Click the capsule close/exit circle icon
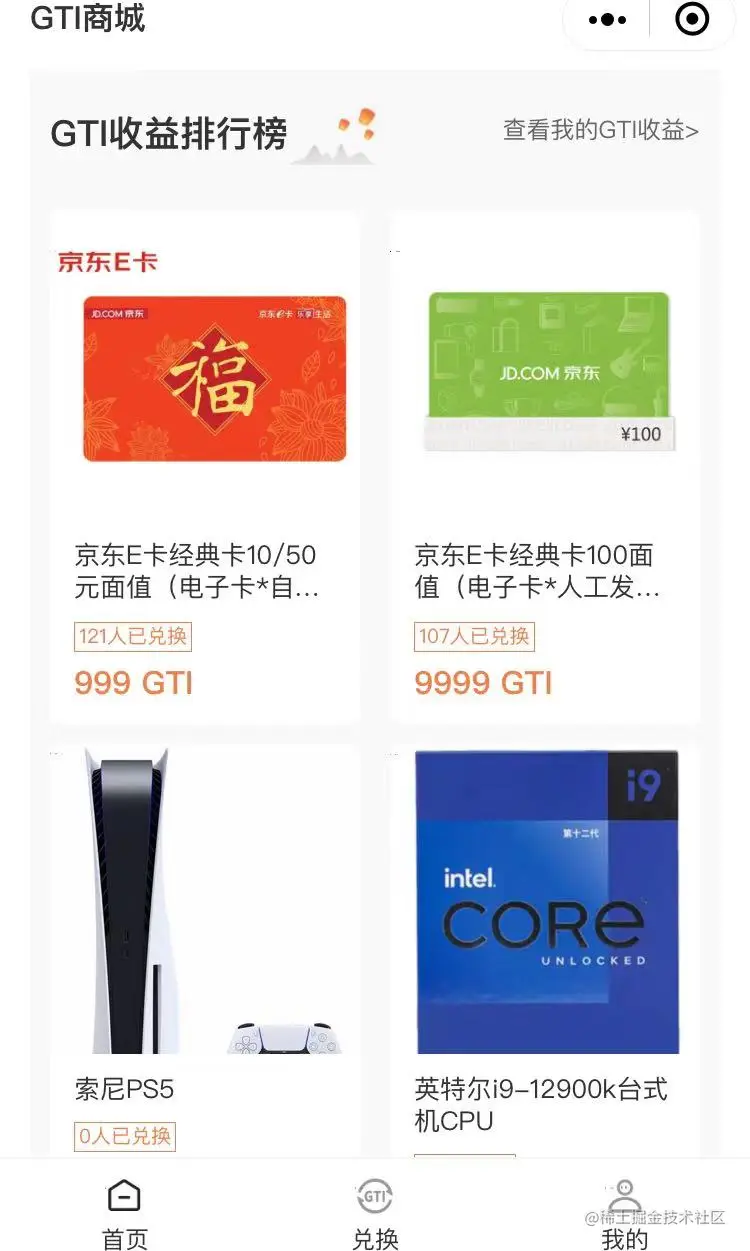Viewport: 750px width, 1251px height. [691, 18]
